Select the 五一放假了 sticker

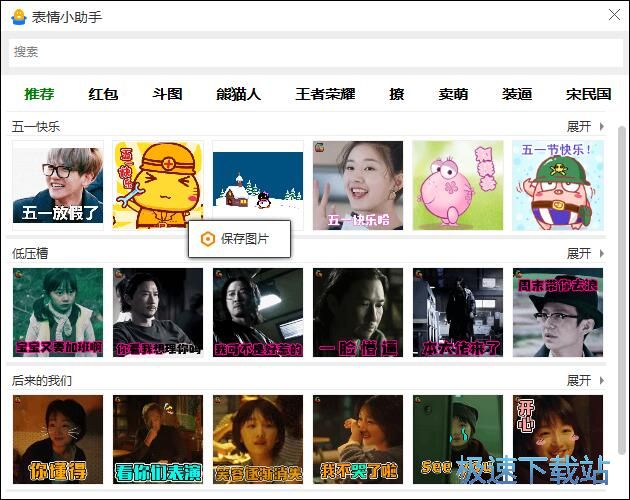pyautogui.click(x=58, y=185)
